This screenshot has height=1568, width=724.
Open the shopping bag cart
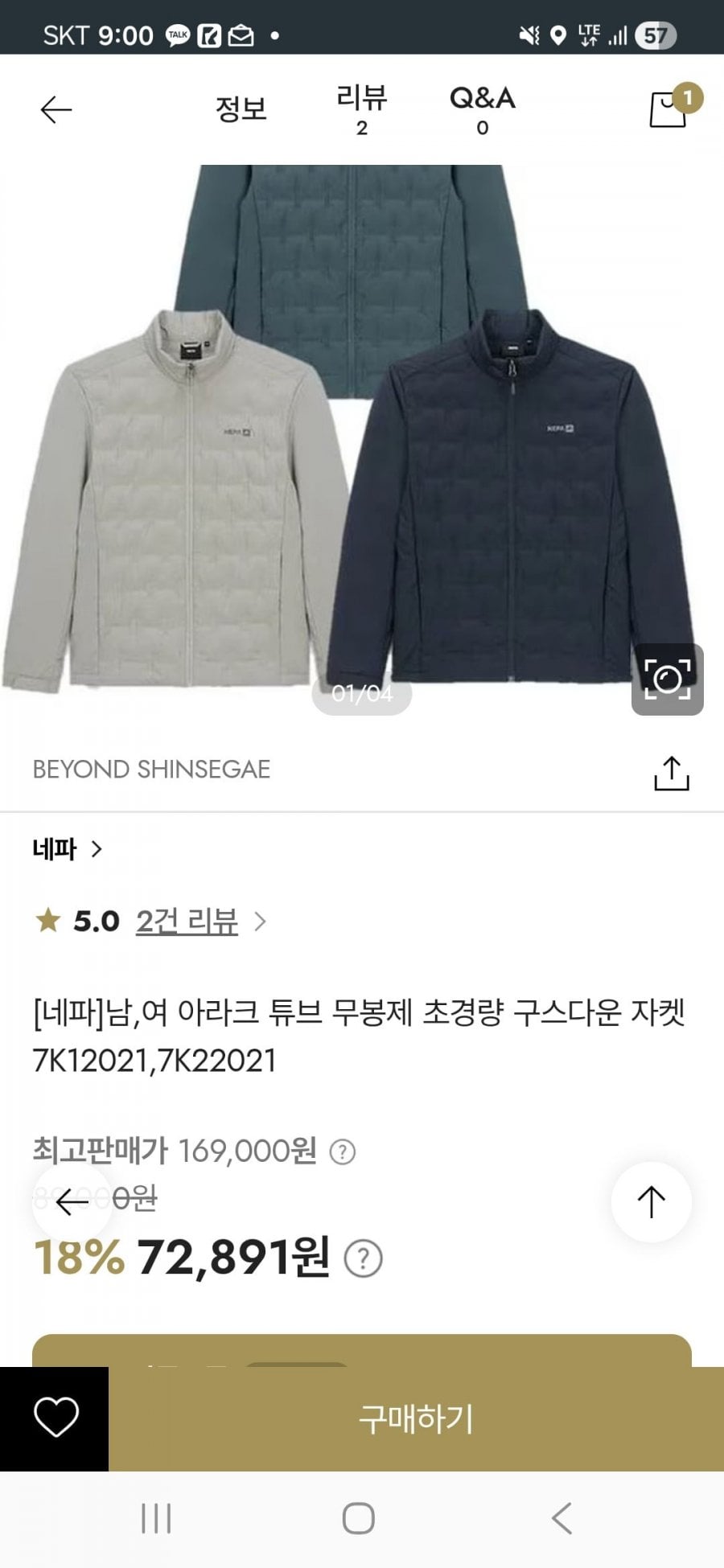click(x=669, y=109)
